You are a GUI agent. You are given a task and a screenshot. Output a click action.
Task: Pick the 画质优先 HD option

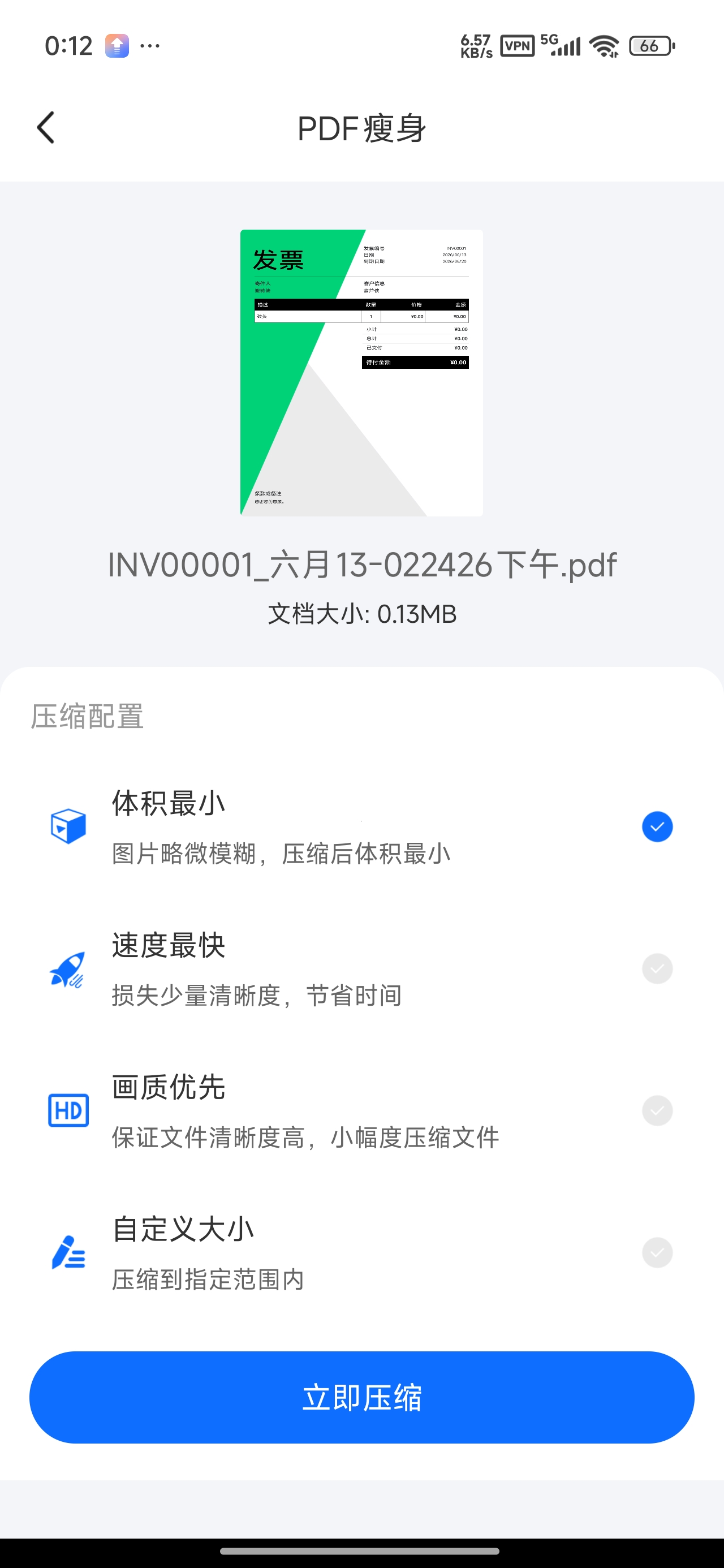[361, 1110]
